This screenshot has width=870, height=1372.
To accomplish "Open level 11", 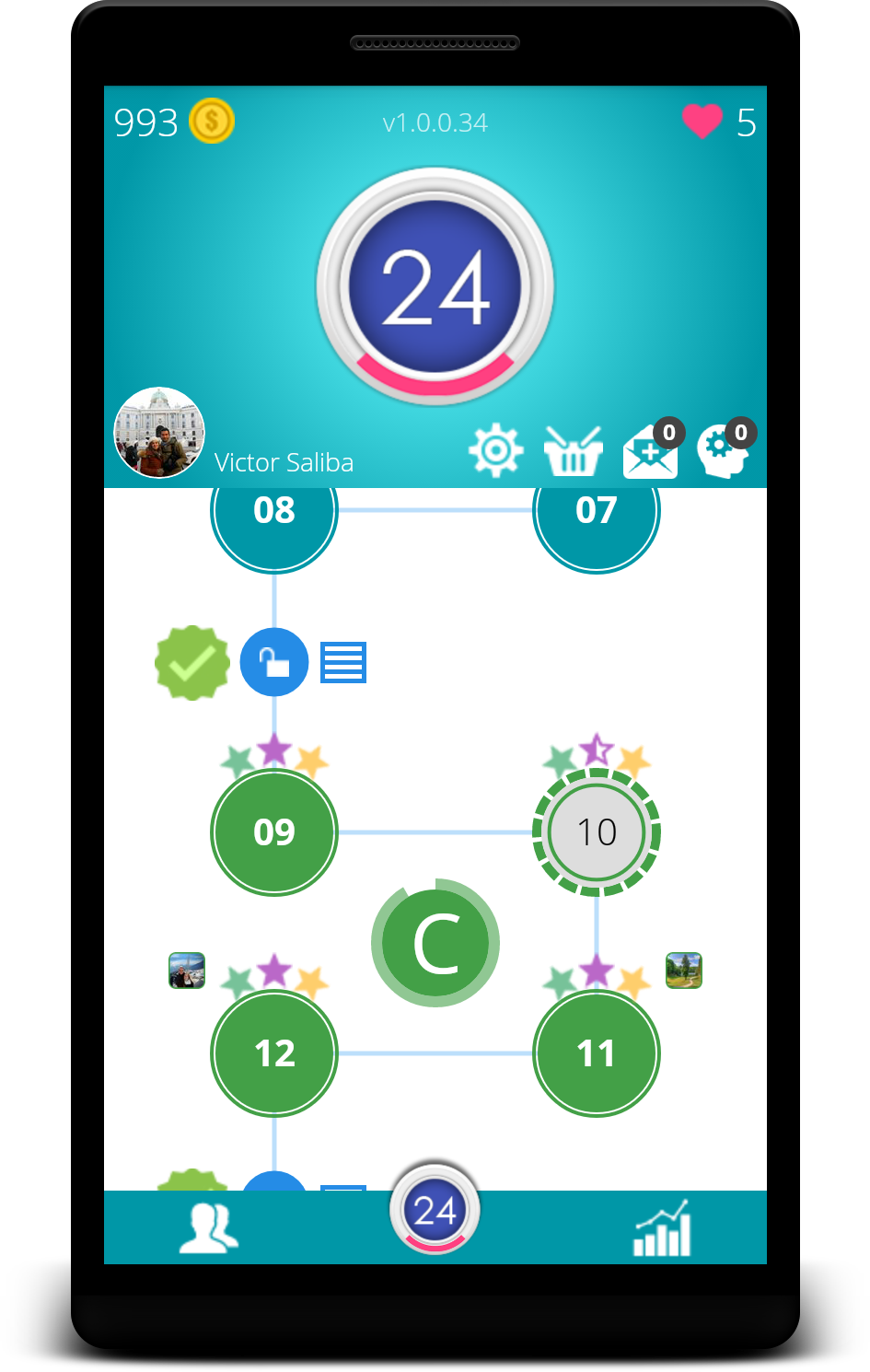I will click(596, 1053).
